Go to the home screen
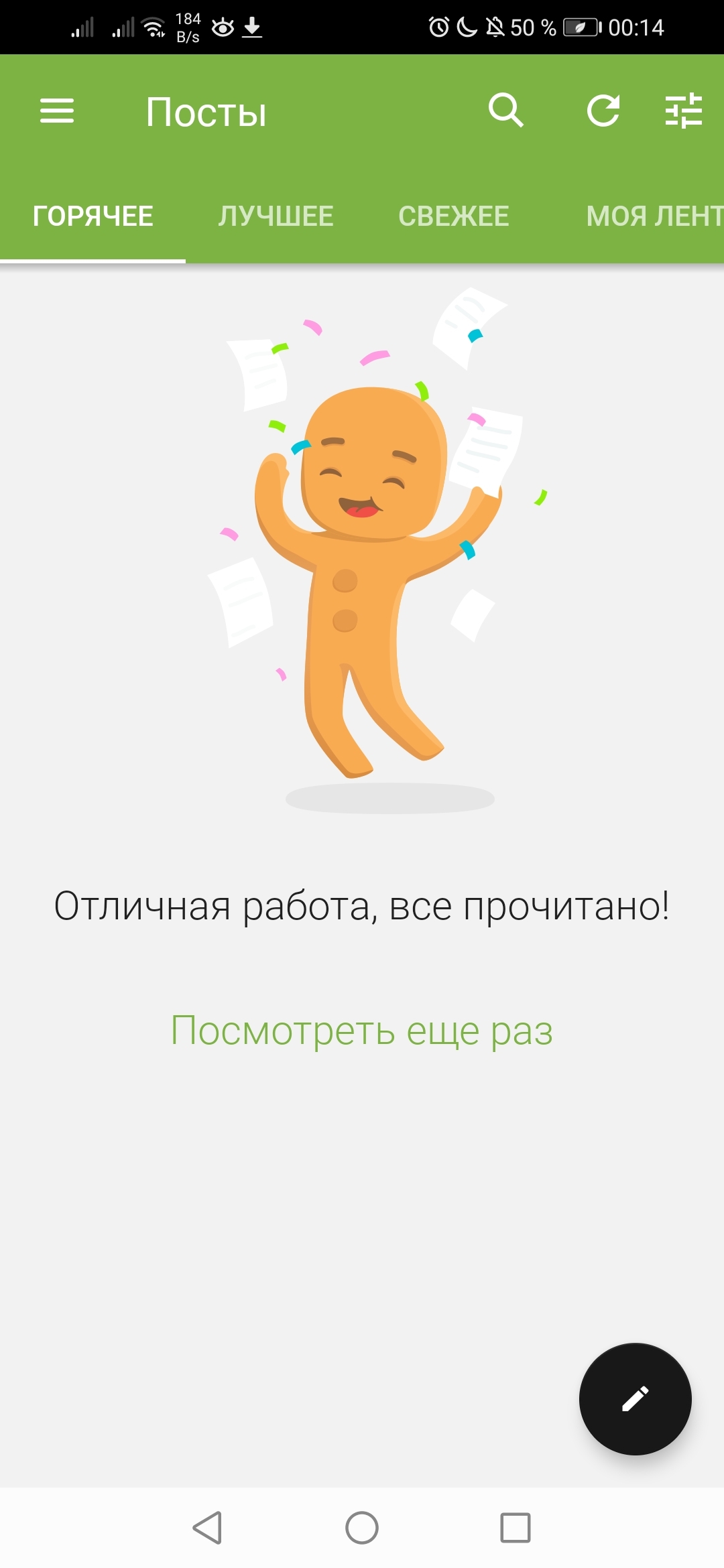724x1568 pixels. pyautogui.click(x=362, y=1528)
